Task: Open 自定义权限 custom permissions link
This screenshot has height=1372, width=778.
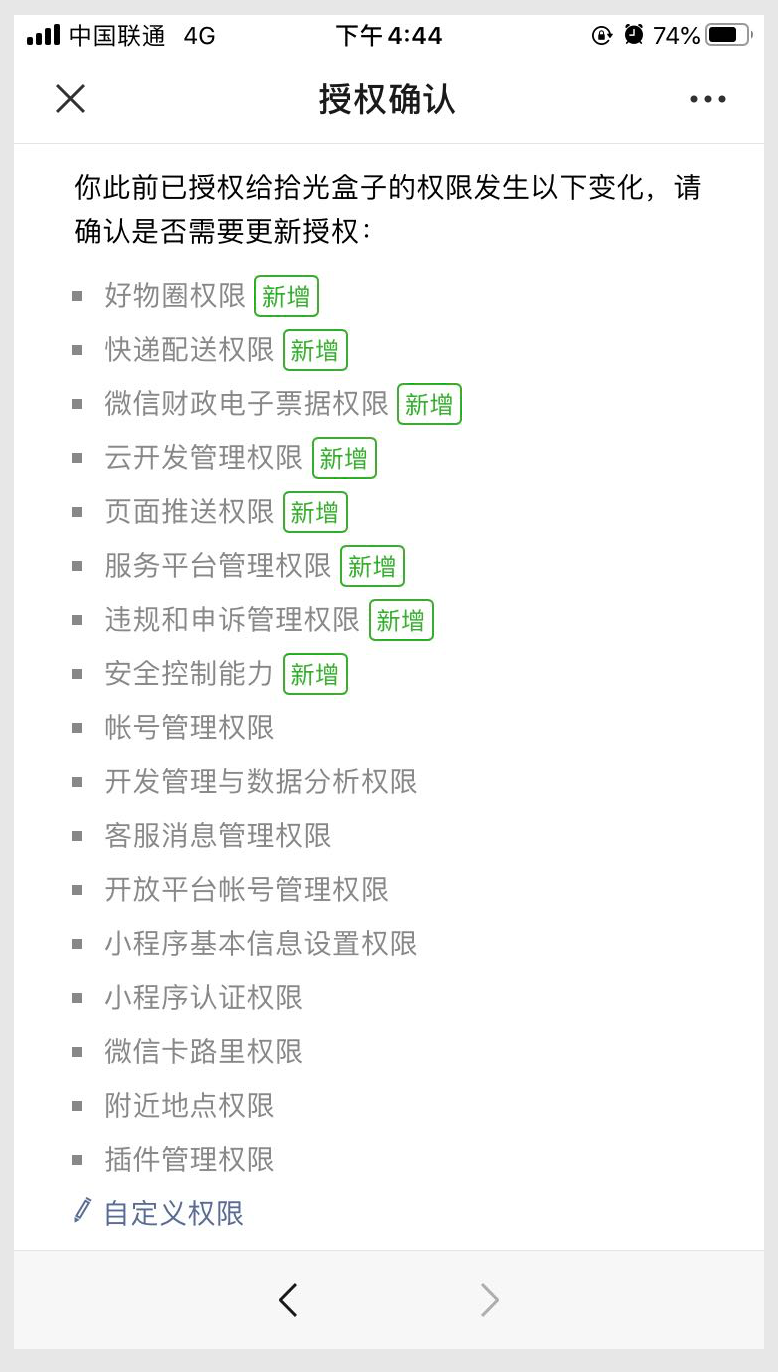Action: [x=172, y=1213]
